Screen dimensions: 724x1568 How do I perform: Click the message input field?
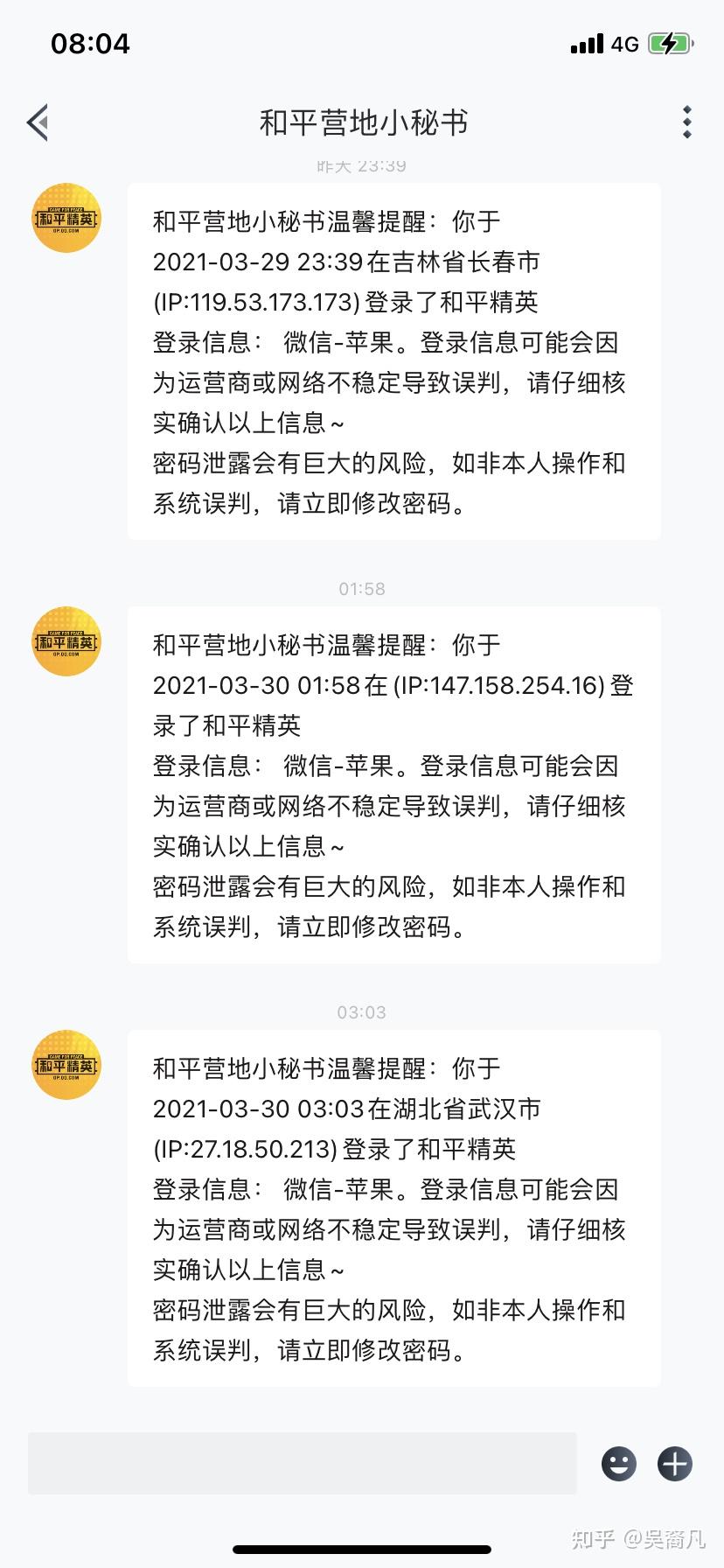pos(303,1463)
